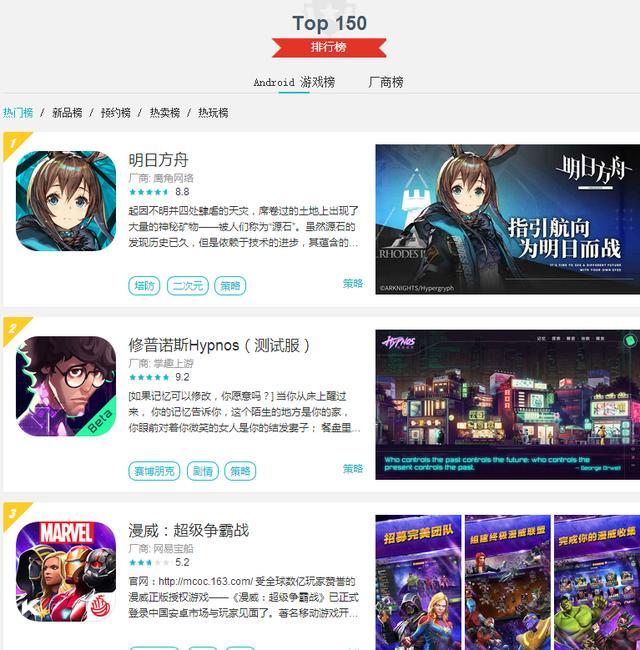Tap the 赛博朋克 tag chip
This screenshot has width=640, height=650.
click(x=155, y=471)
